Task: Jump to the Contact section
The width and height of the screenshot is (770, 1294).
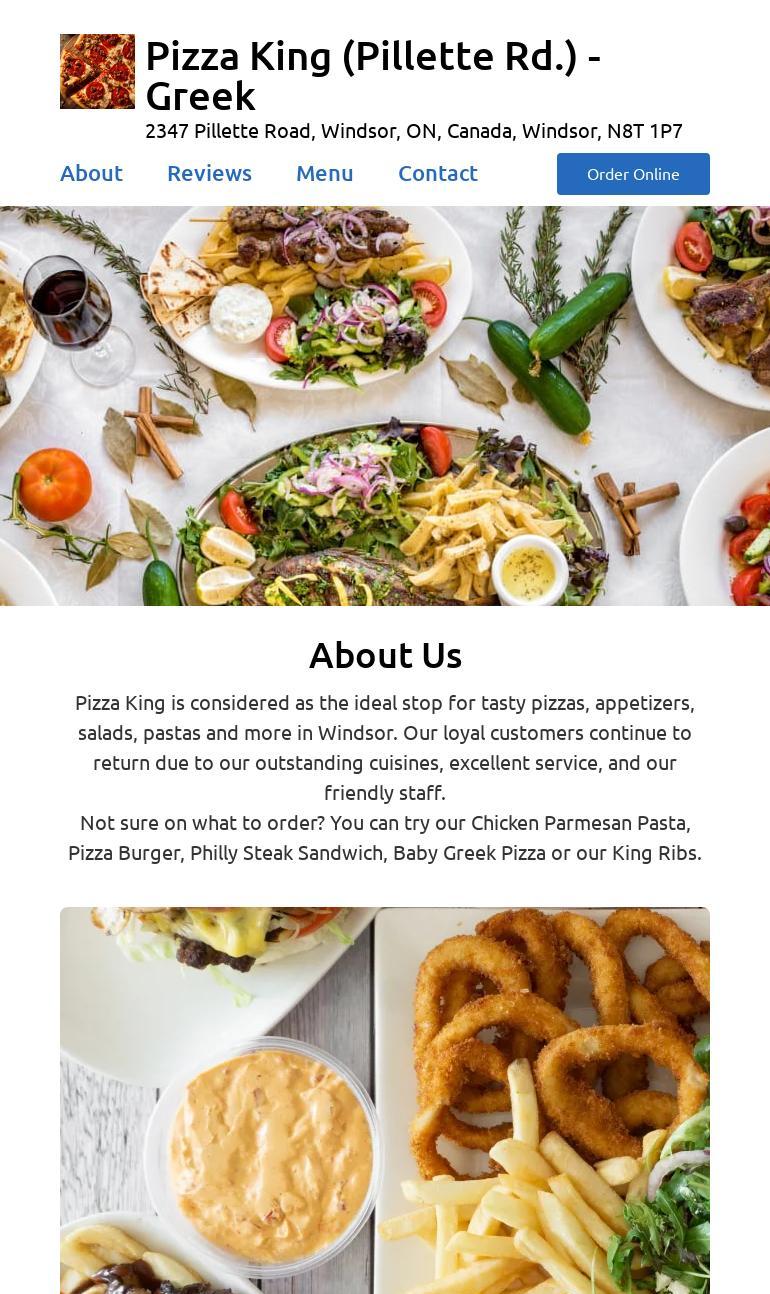Action: [437, 174]
